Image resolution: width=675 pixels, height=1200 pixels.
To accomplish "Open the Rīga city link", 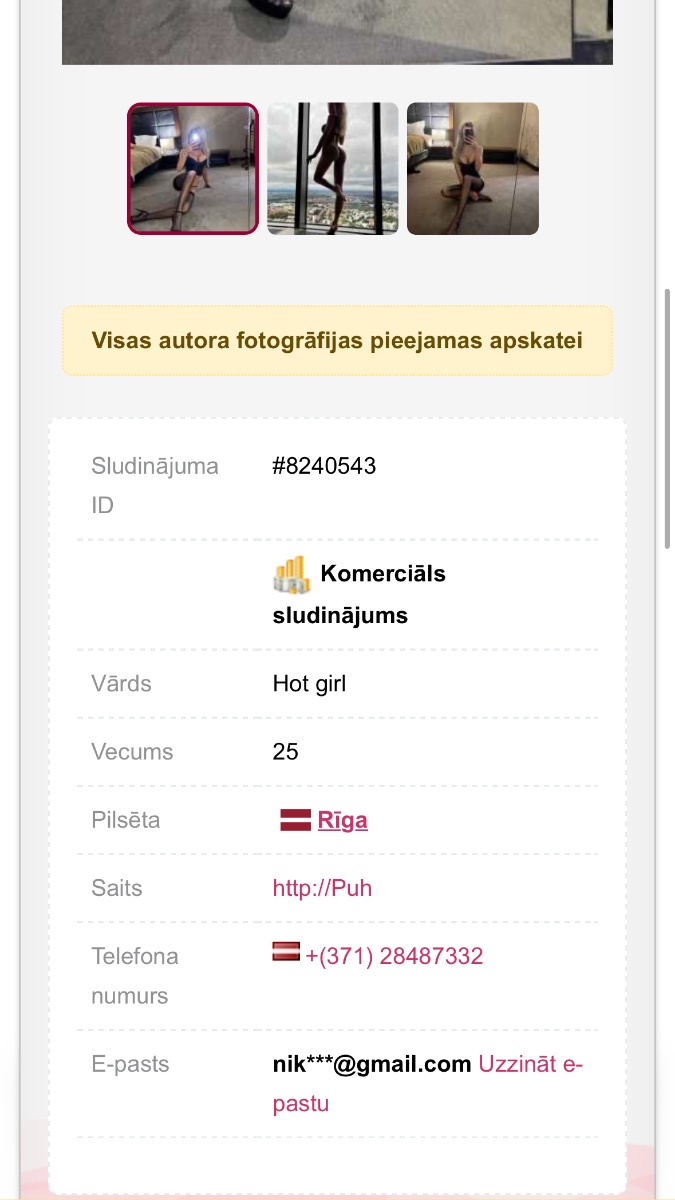I will (342, 820).
